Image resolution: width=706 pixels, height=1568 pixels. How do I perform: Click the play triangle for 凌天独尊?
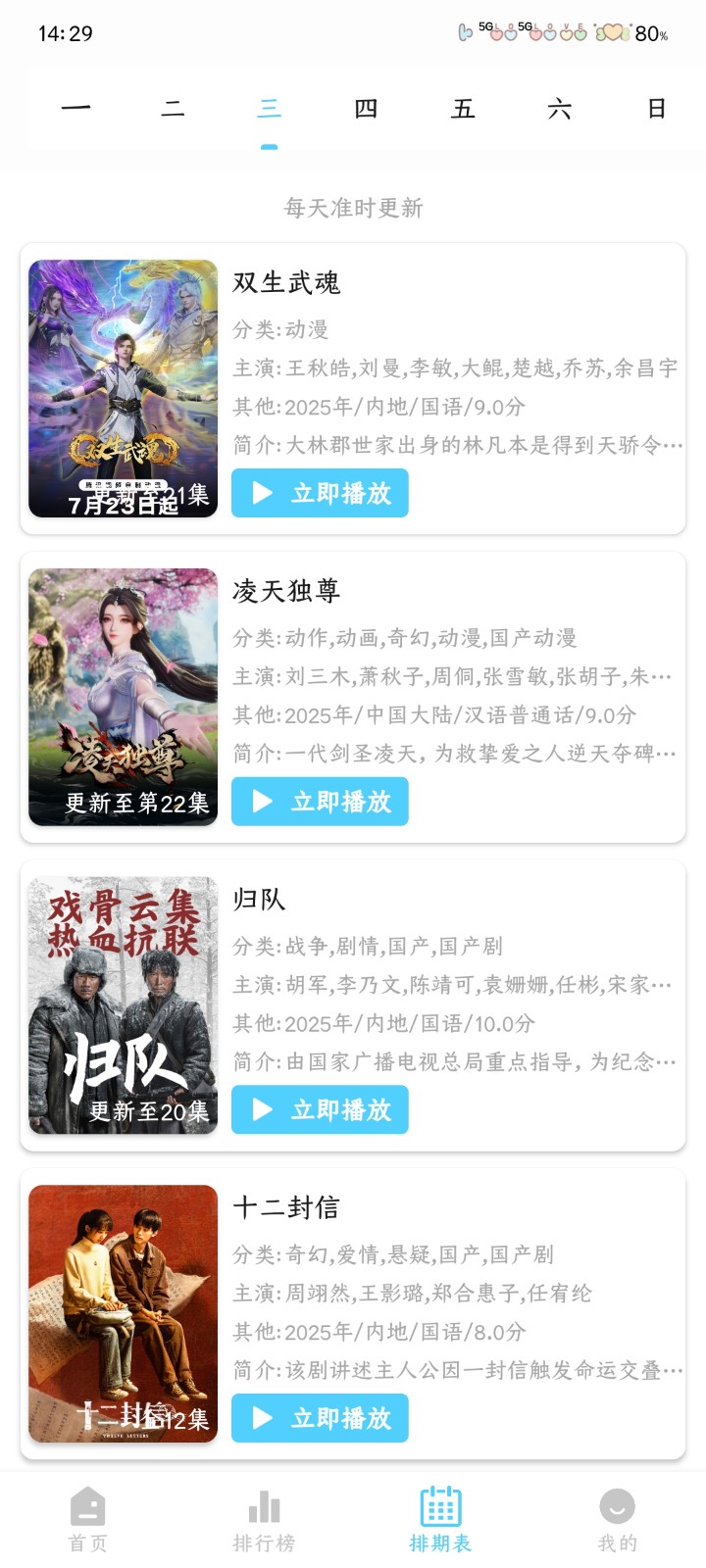click(x=261, y=802)
